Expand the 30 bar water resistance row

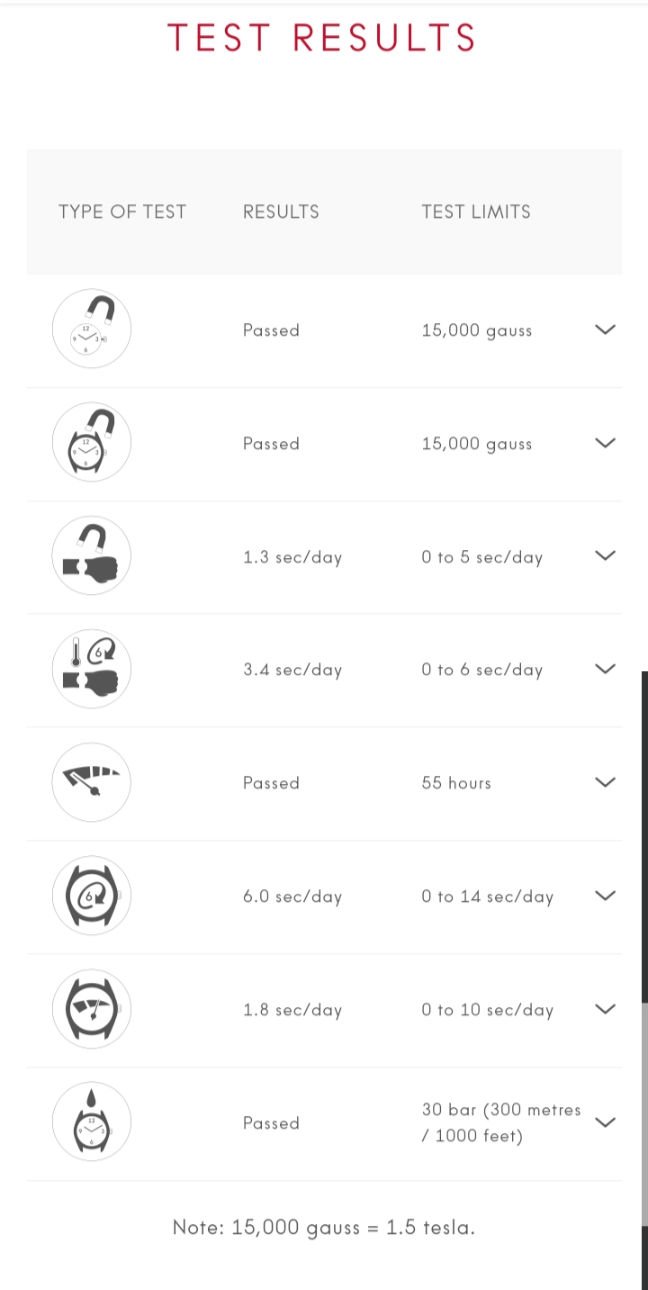[x=604, y=1122]
